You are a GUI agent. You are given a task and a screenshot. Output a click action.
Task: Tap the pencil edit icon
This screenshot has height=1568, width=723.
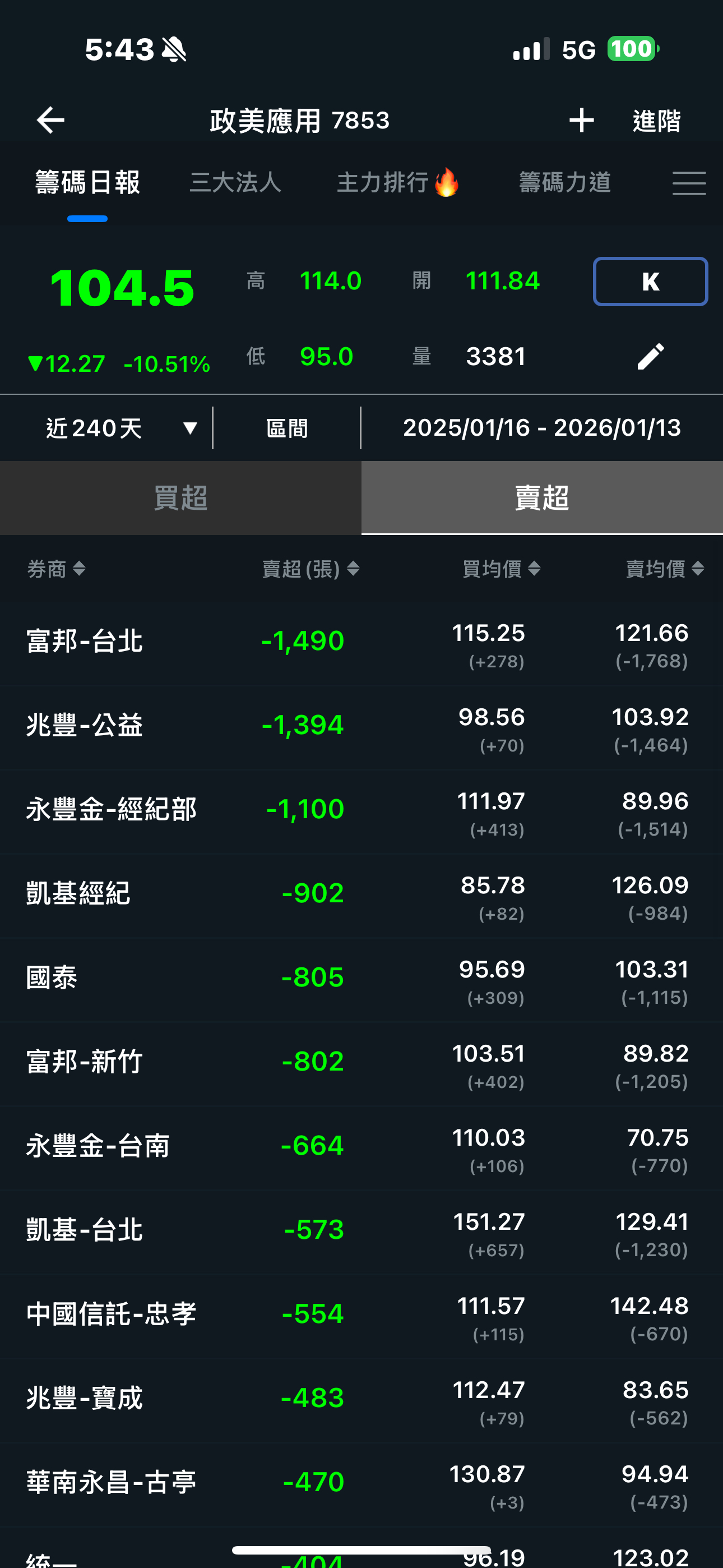[650, 357]
